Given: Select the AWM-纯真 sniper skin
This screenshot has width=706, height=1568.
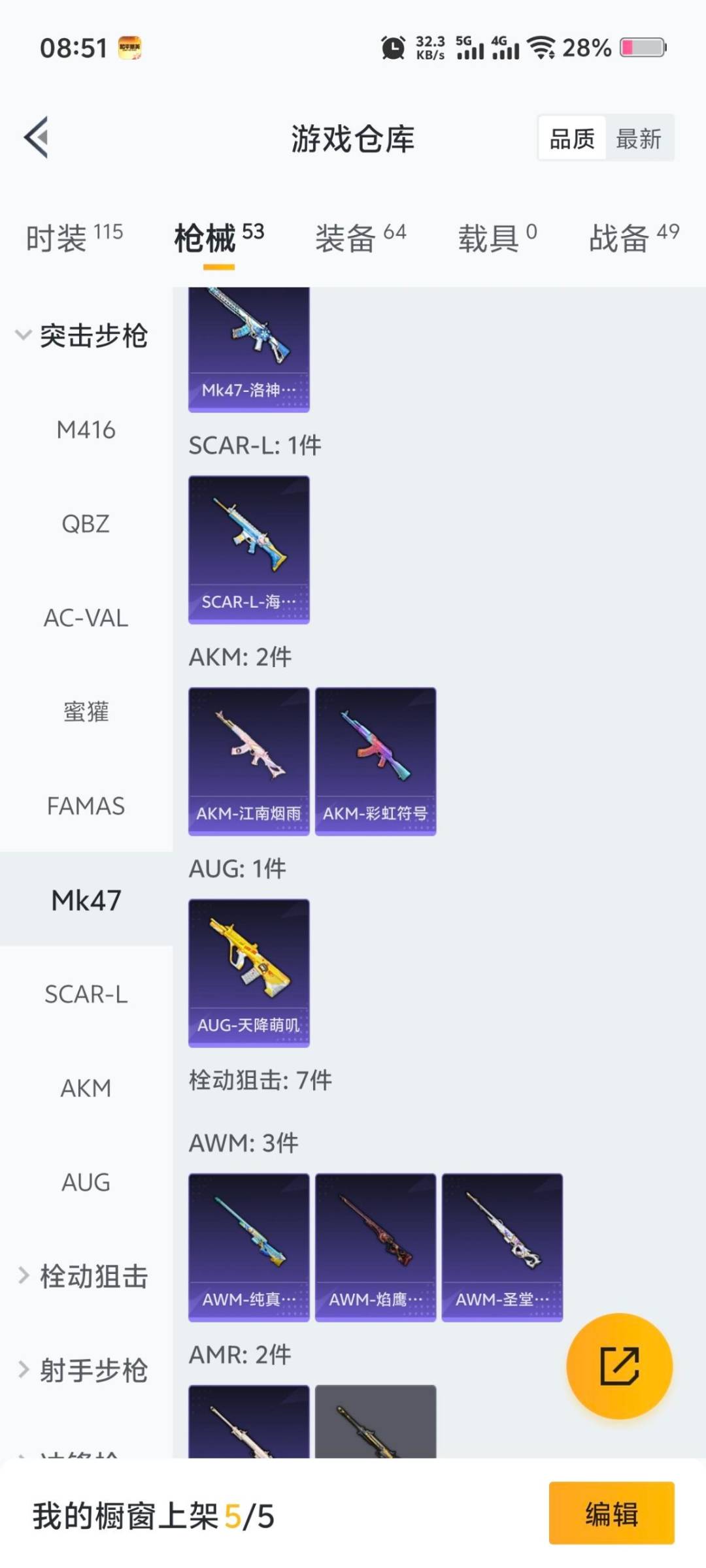Looking at the screenshot, I should point(248,1245).
